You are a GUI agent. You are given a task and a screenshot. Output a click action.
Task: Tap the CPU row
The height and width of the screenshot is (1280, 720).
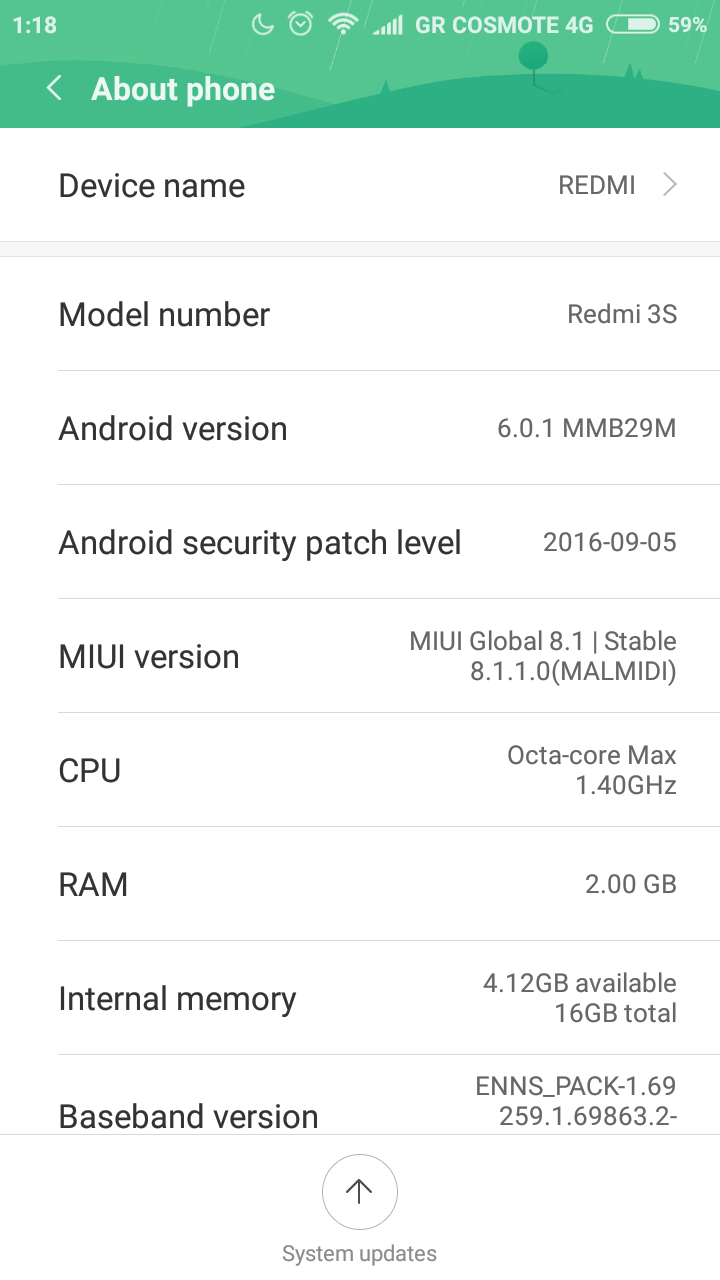[x=360, y=770]
